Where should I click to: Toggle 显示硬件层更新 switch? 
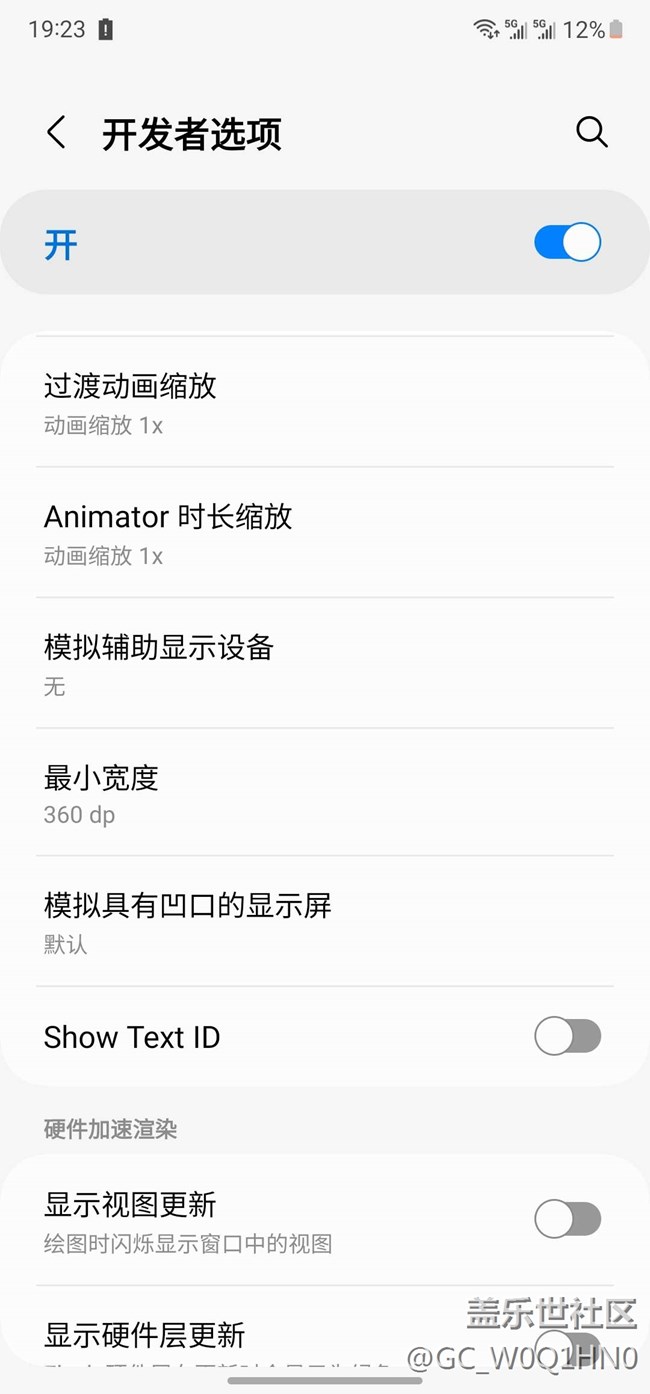[567, 1343]
